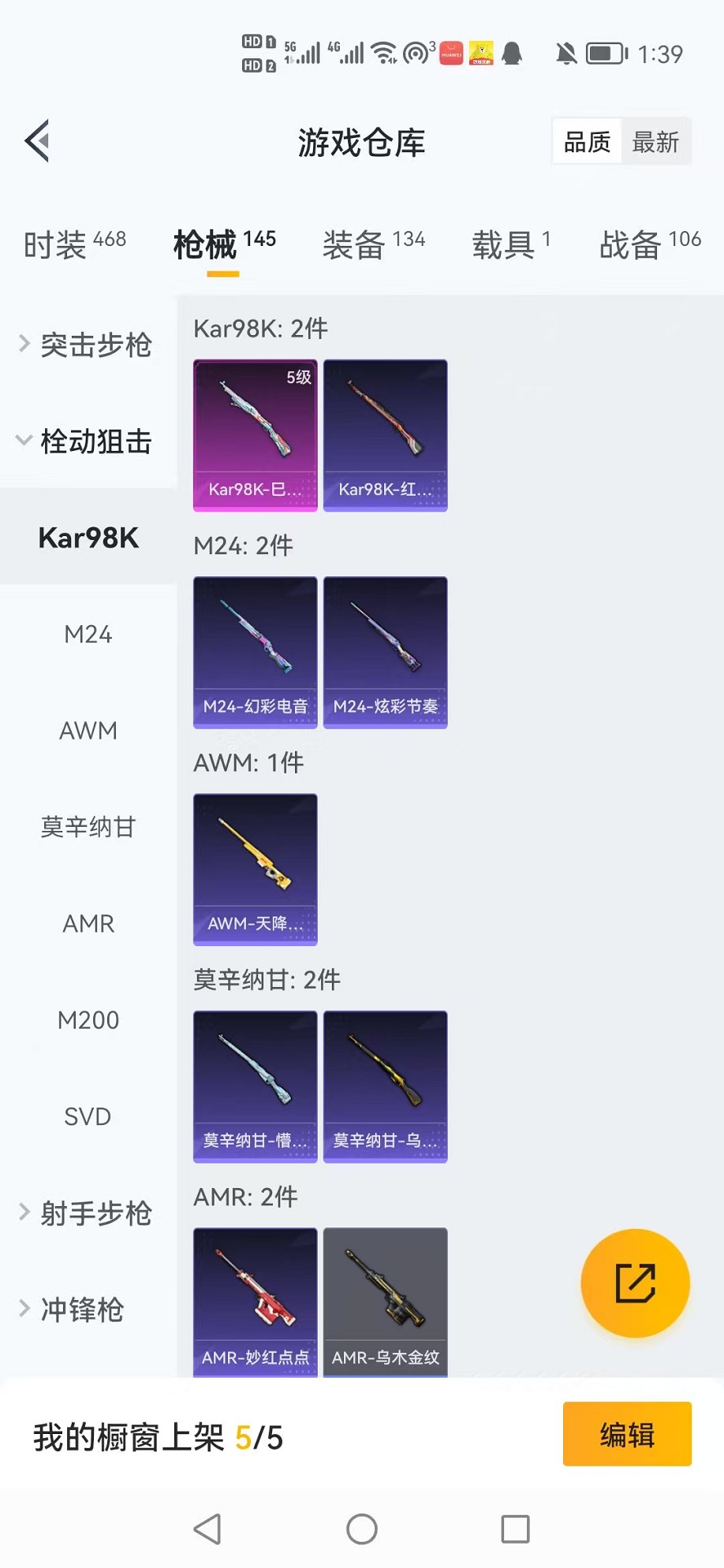The width and height of the screenshot is (724, 1568).
Task: Open the M24-幻彩电音 skin
Action: (256, 652)
